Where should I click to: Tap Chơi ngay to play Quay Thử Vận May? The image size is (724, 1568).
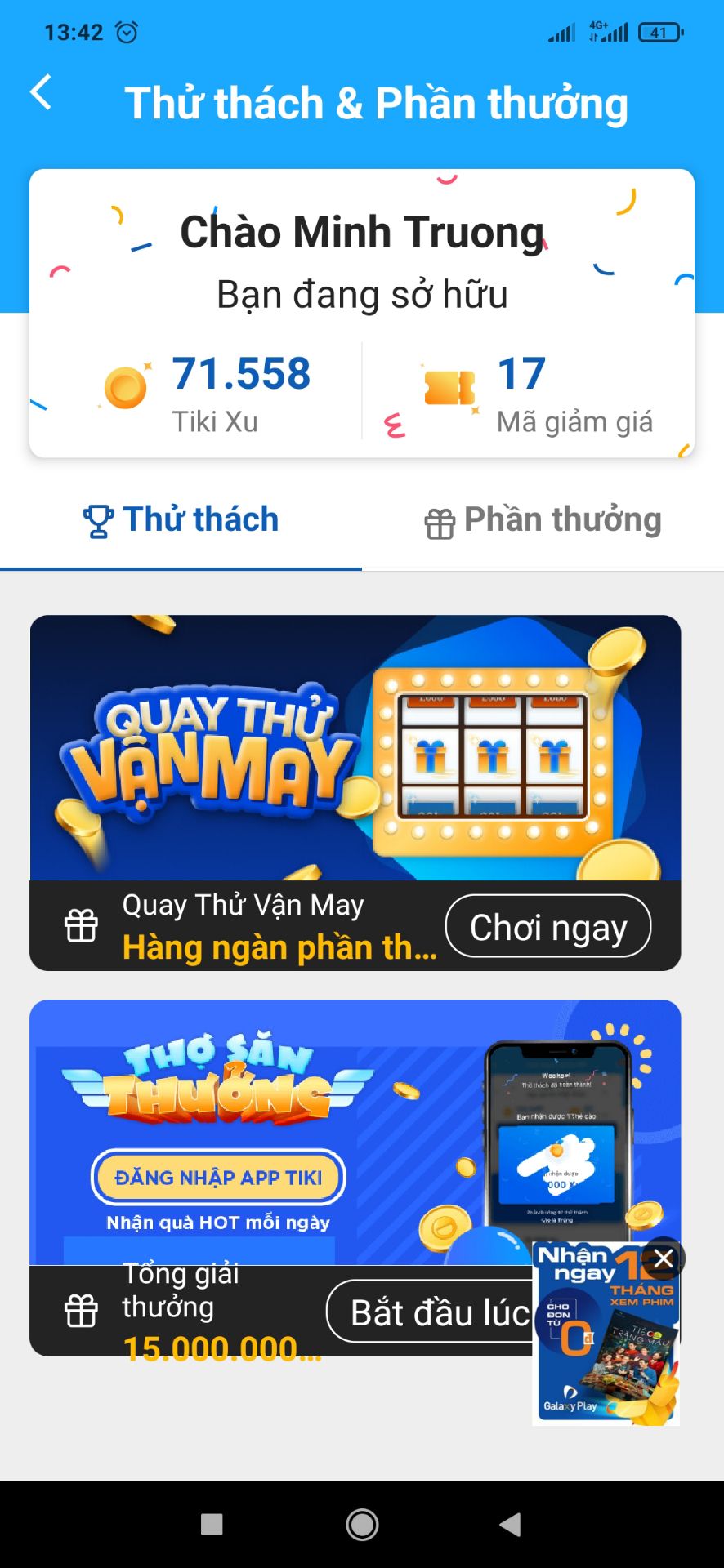(x=548, y=925)
